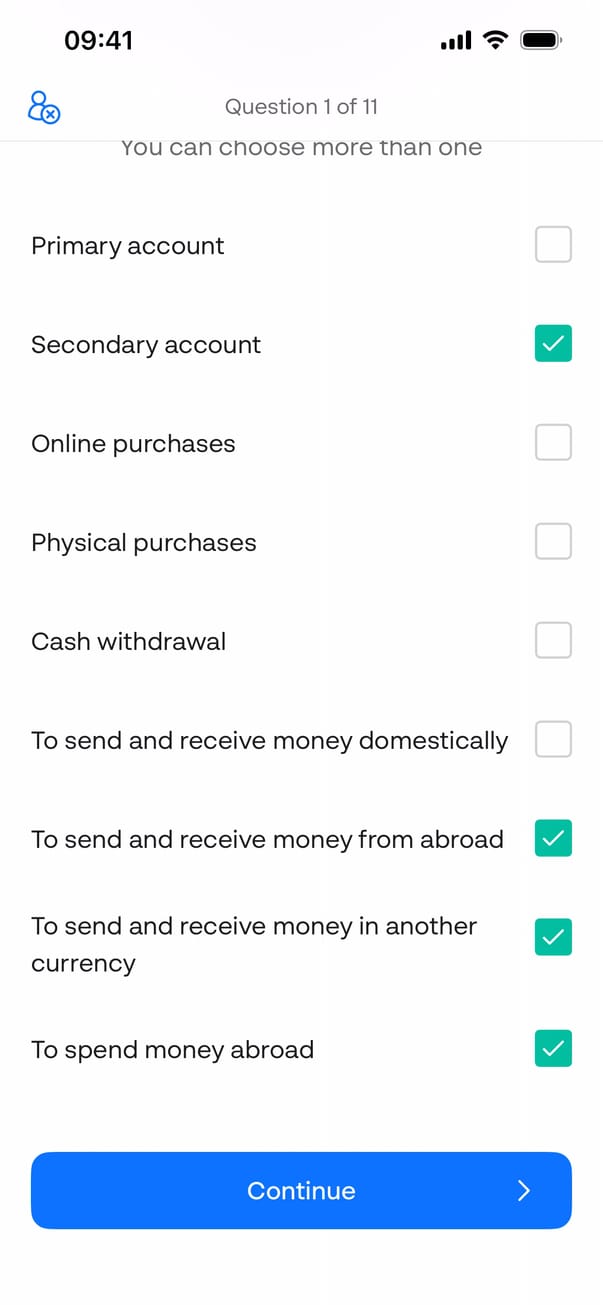Check the Primary account box
This screenshot has height=1305, width=603.
click(553, 245)
